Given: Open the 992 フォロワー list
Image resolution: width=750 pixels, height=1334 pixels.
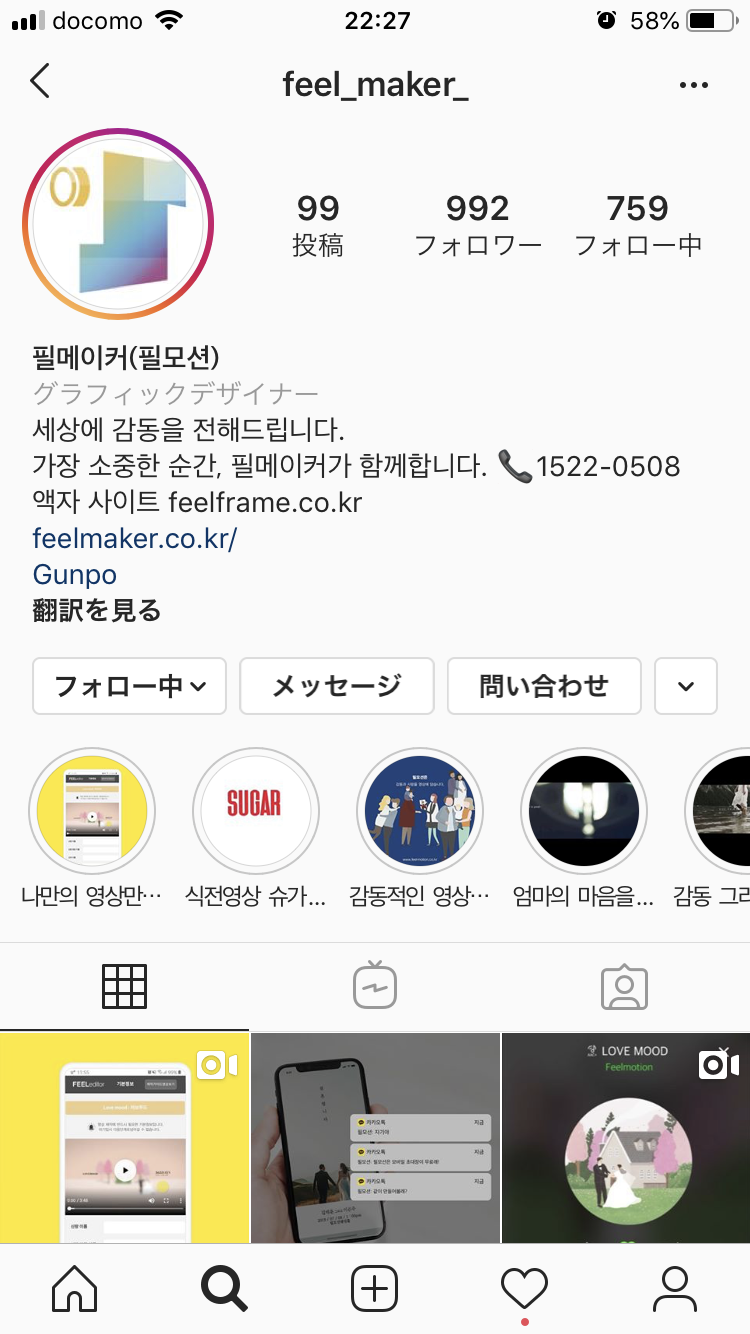Looking at the screenshot, I should pyautogui.click(x=478, y=224).
